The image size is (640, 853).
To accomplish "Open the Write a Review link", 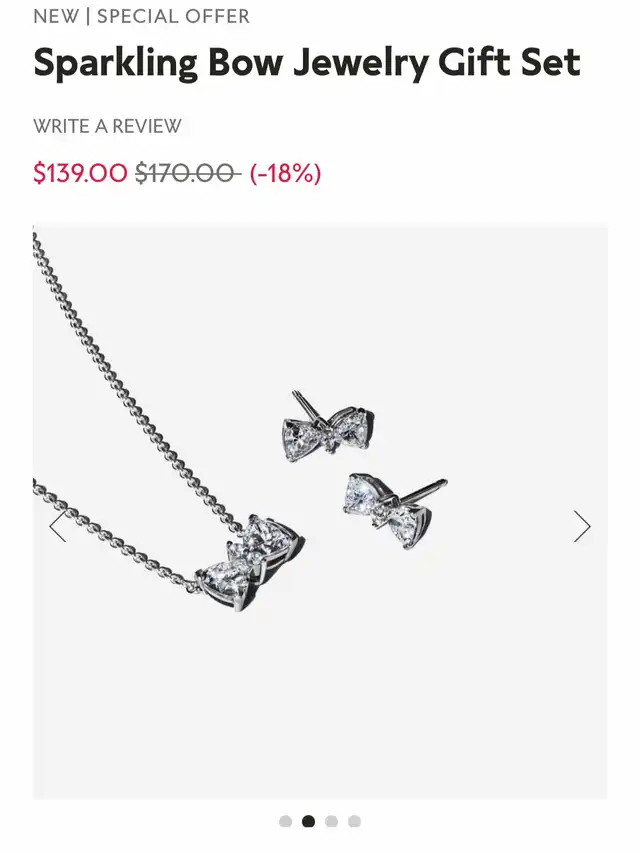I will pos(107,126).
